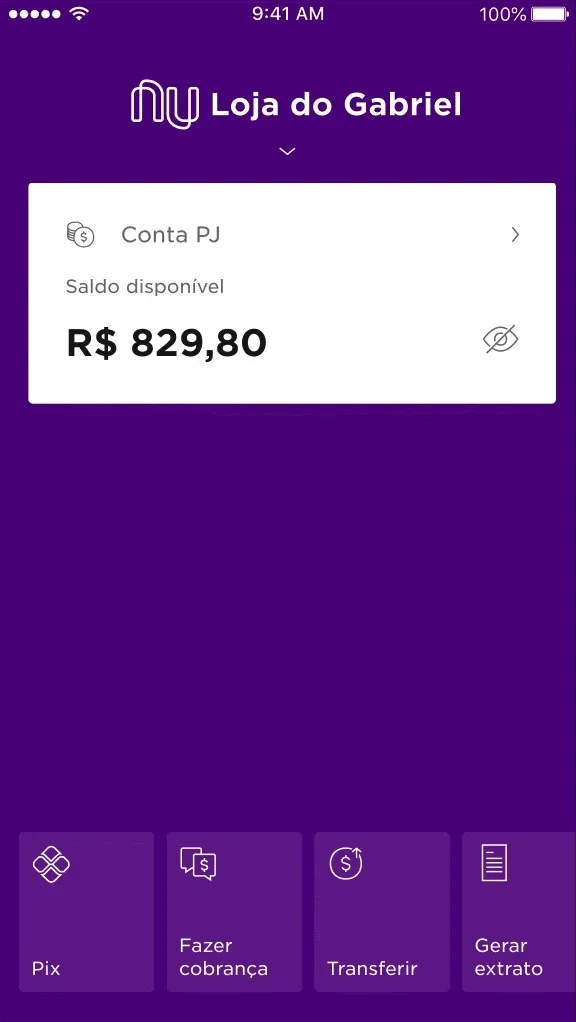
Task: Expand the Loja do Gabriel header chevron
Action: click(x=287, y=151)
